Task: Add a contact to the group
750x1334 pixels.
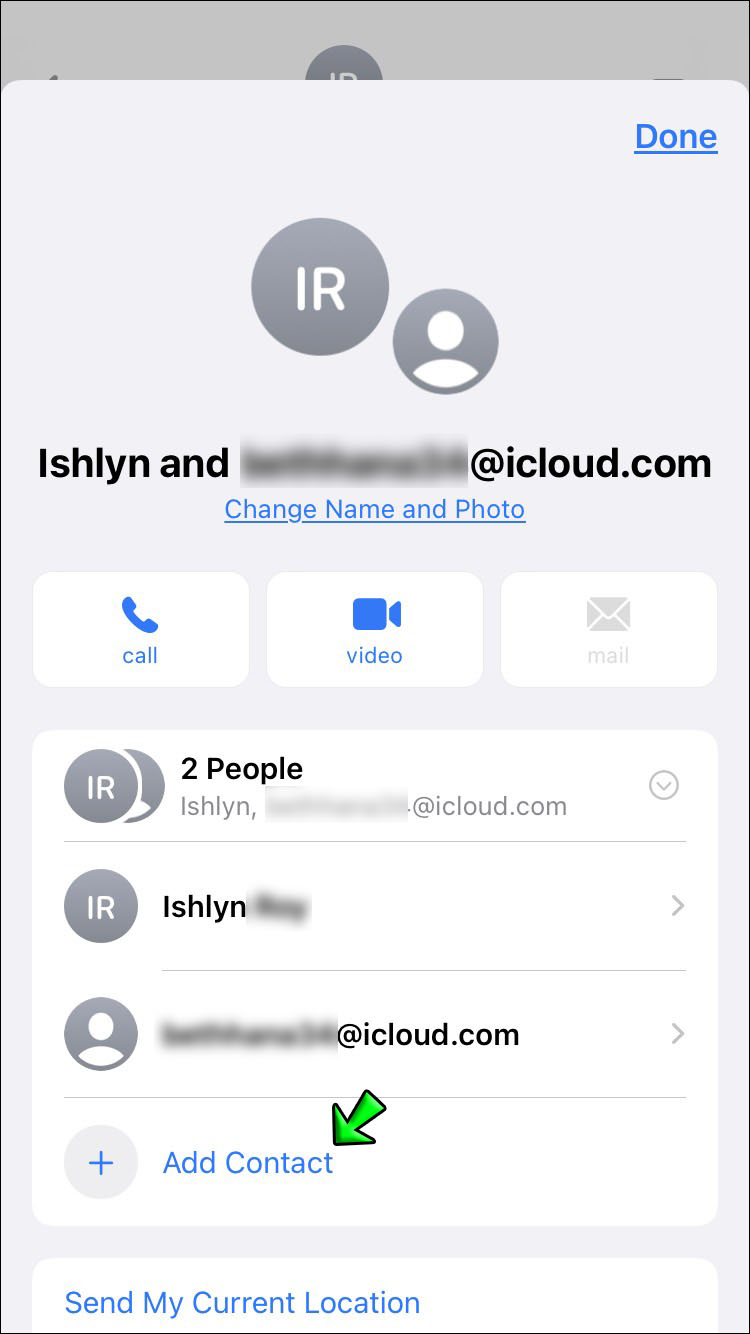Action: point(247,1162)
